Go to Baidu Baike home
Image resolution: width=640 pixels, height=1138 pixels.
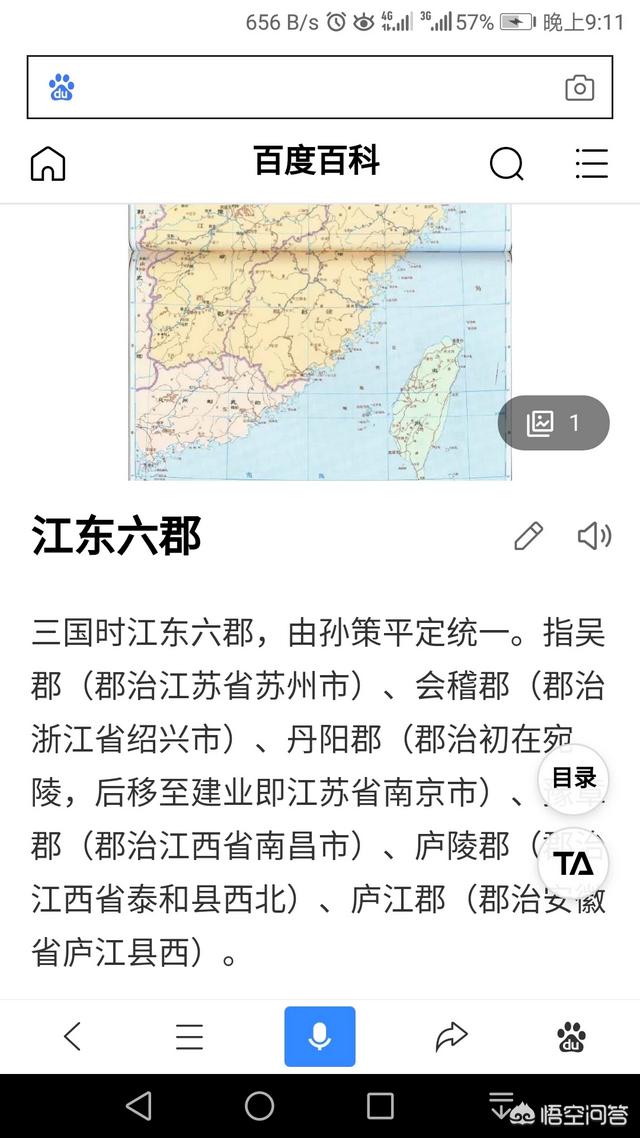48,163
